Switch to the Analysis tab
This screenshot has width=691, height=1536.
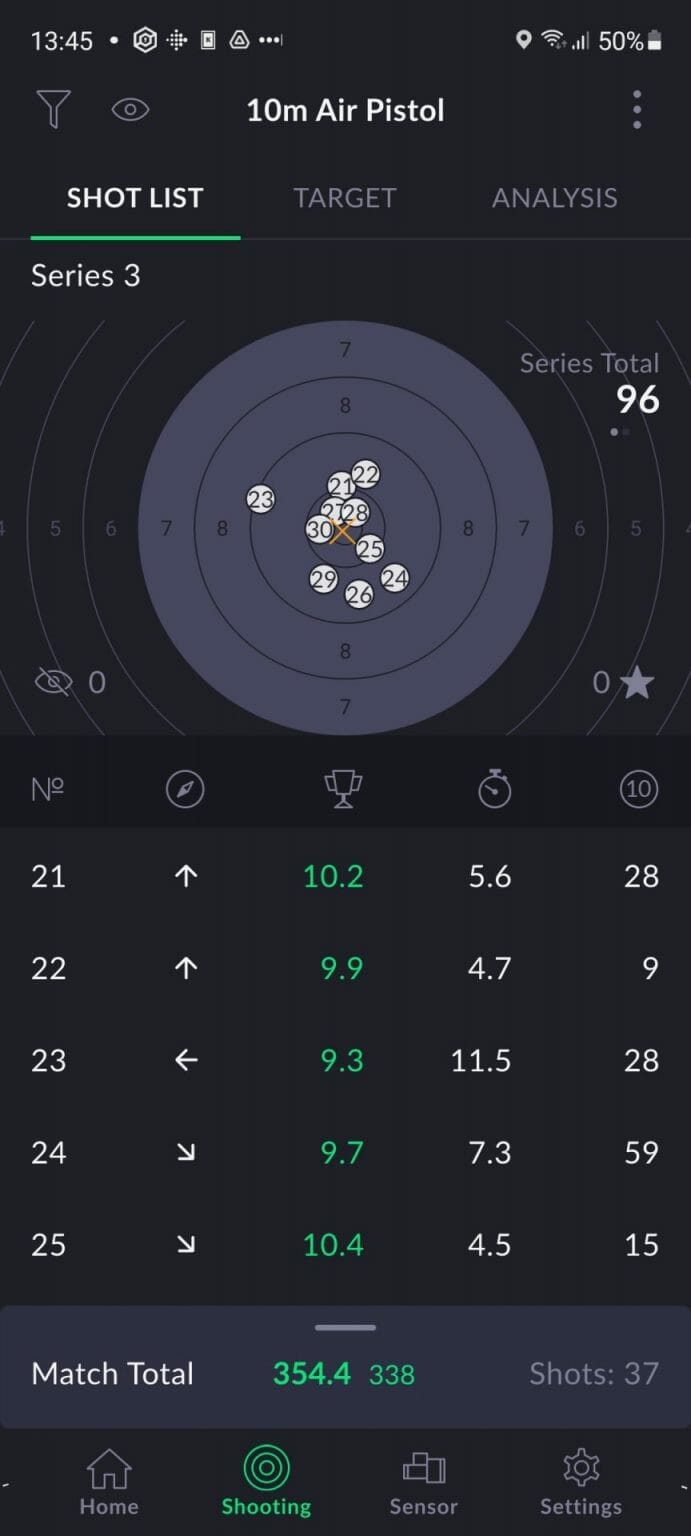554,198
